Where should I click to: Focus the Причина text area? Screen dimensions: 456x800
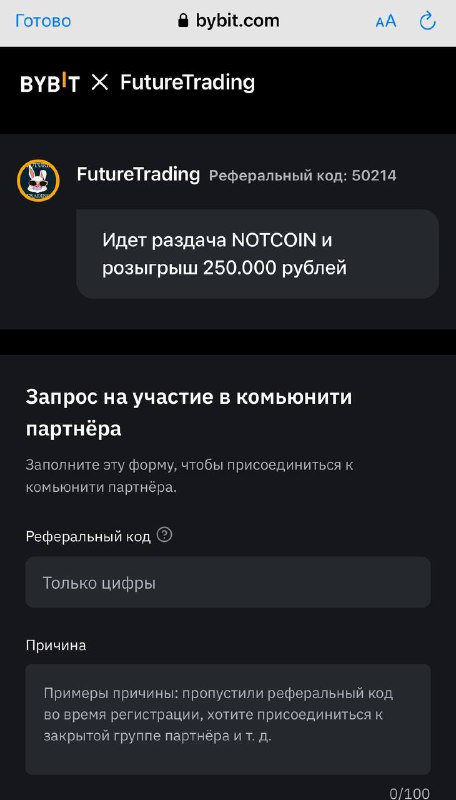tap(228, 719)
